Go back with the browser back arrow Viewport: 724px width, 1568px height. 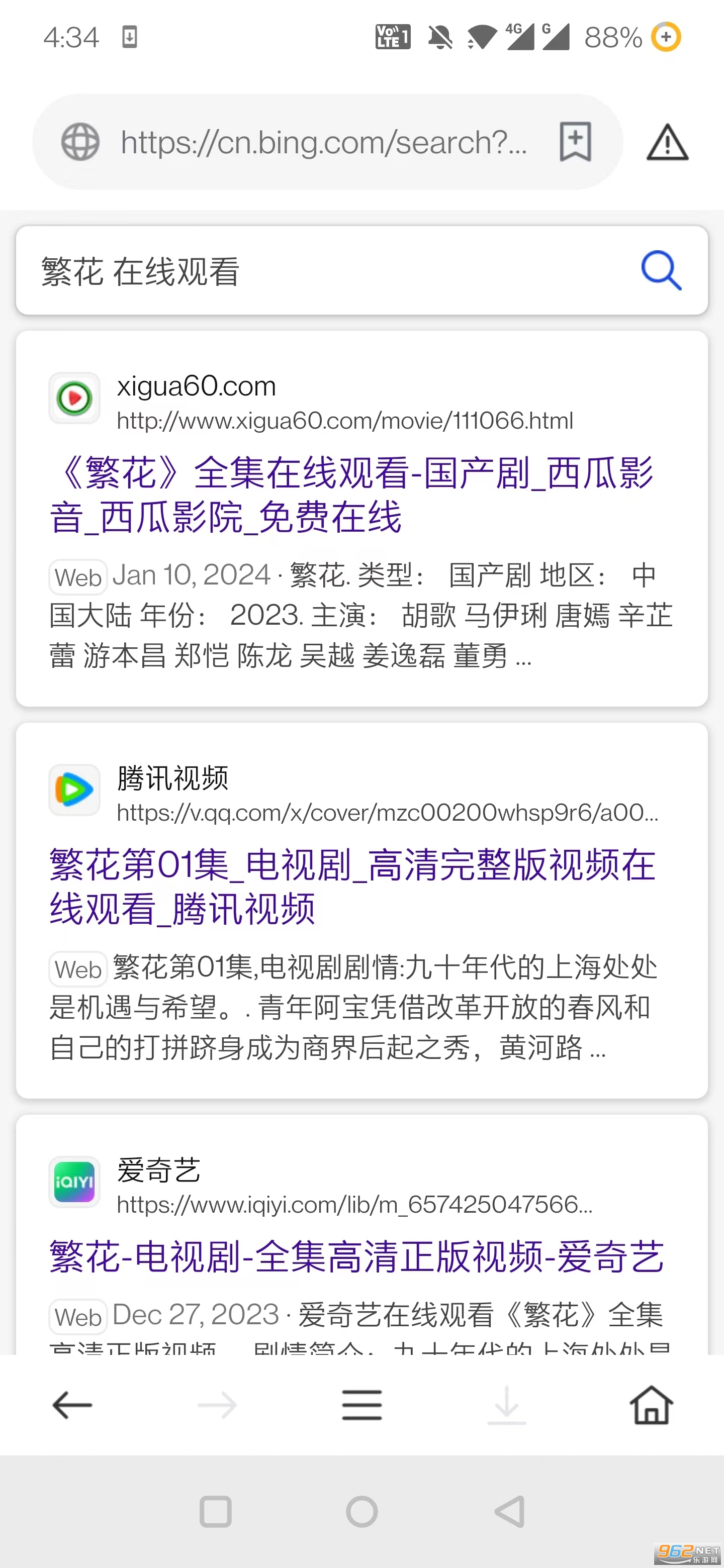coord(72,1405)
